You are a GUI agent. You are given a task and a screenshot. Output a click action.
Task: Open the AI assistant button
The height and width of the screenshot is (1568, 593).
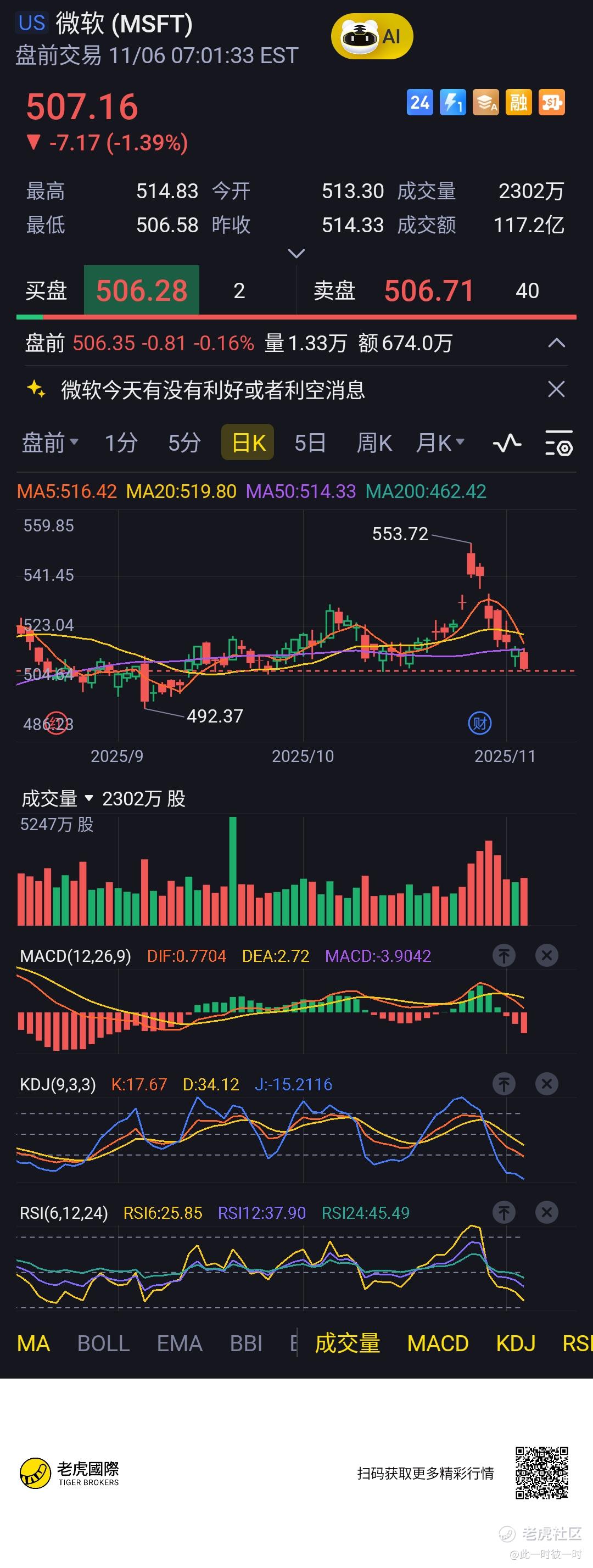pos(372,37)
